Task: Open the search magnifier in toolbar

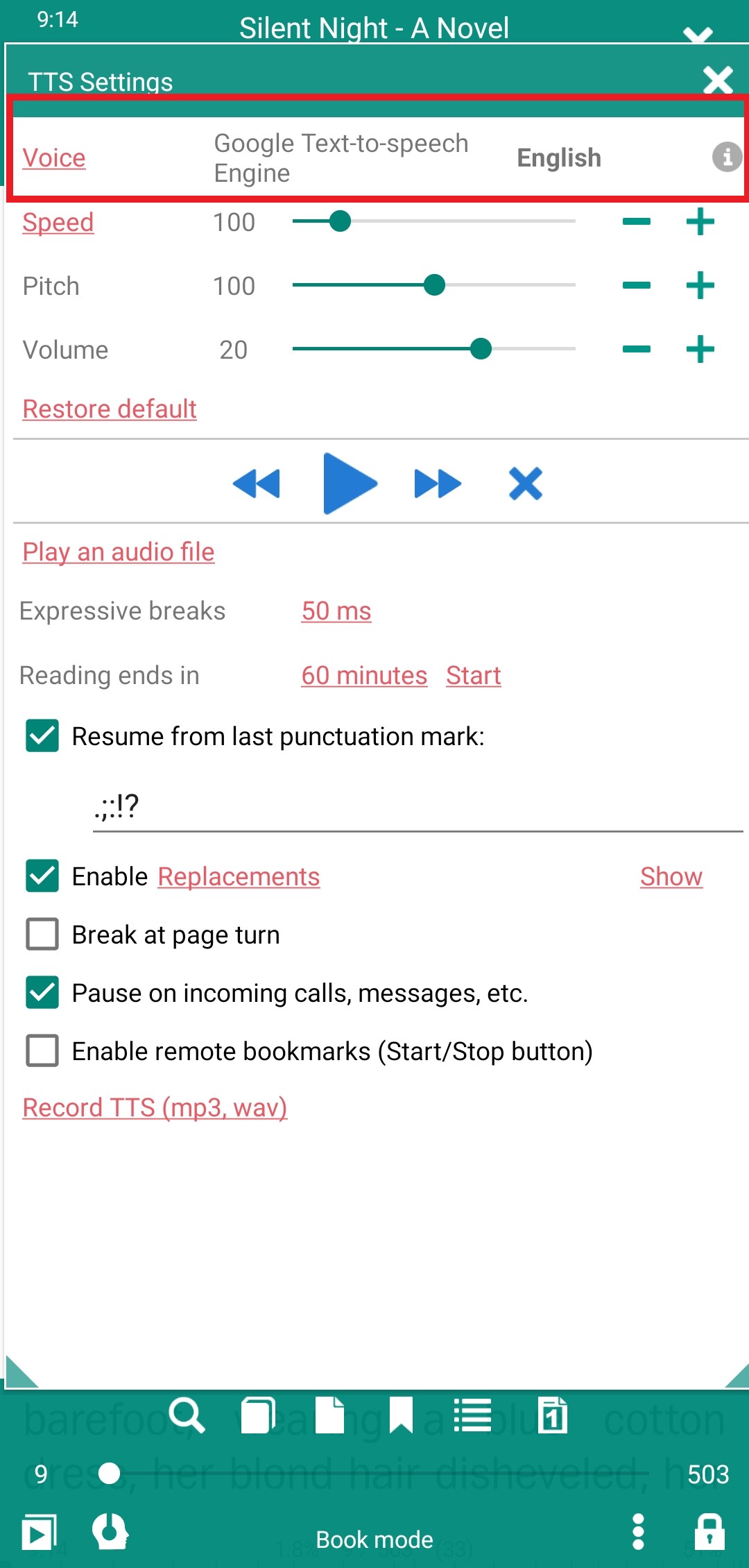Action: (x=186, y=1415)
